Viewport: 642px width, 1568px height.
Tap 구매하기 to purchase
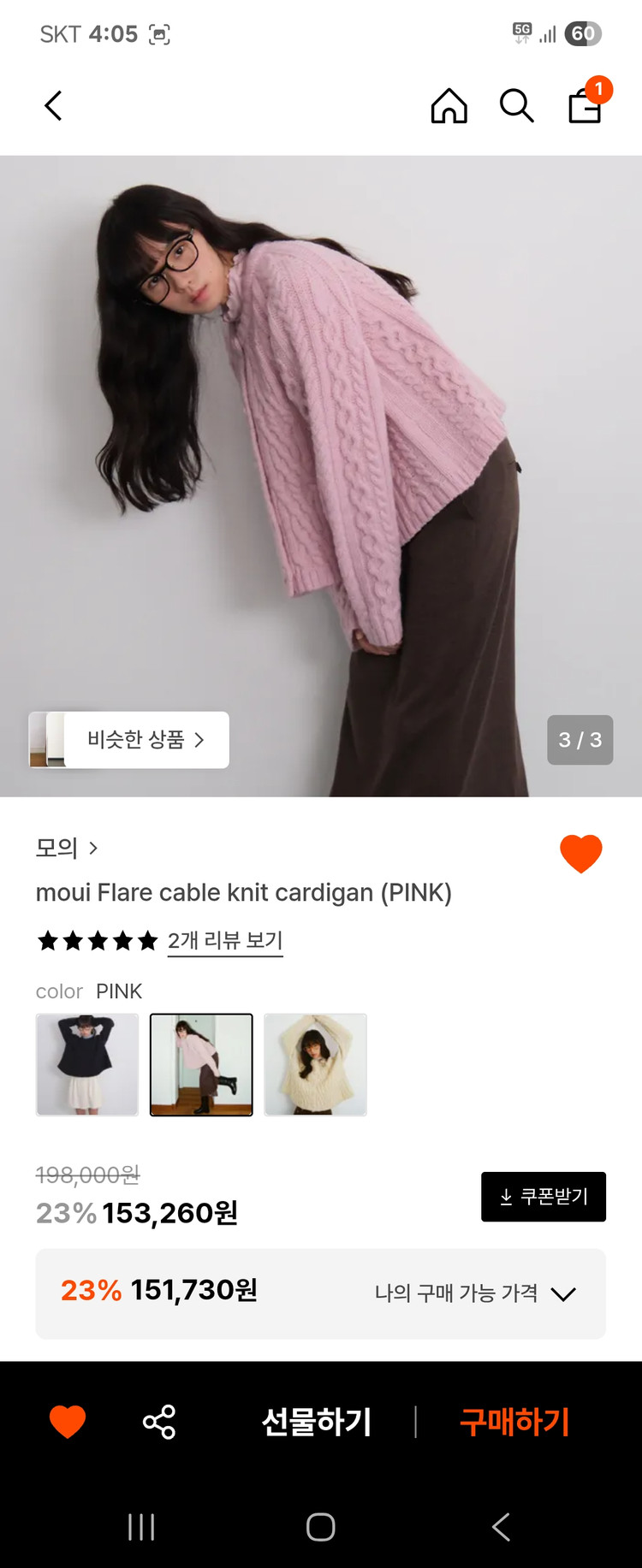click(x=513, y=1421)
